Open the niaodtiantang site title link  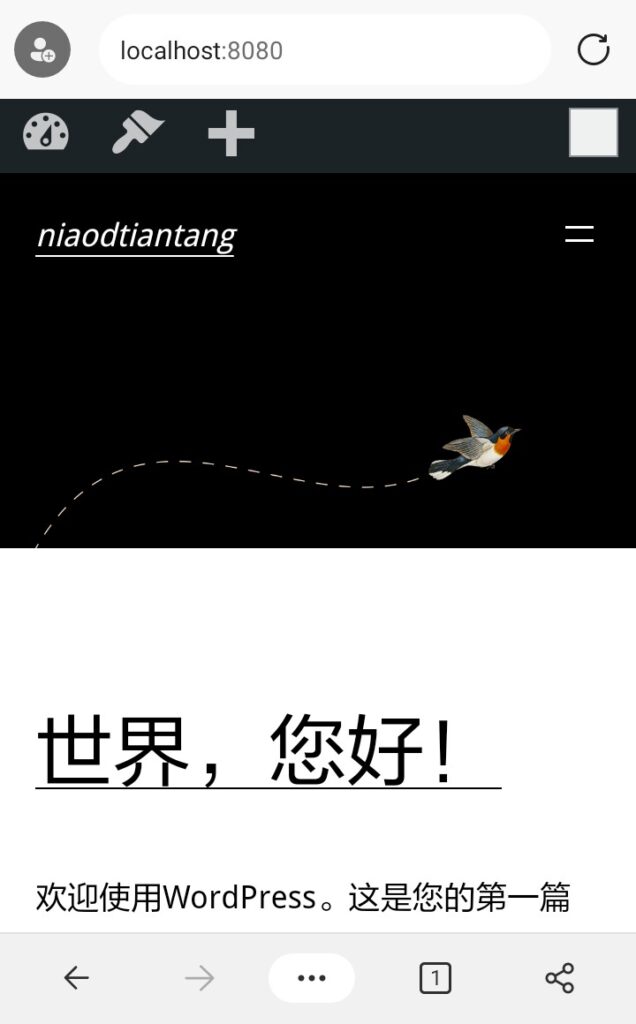136,236
